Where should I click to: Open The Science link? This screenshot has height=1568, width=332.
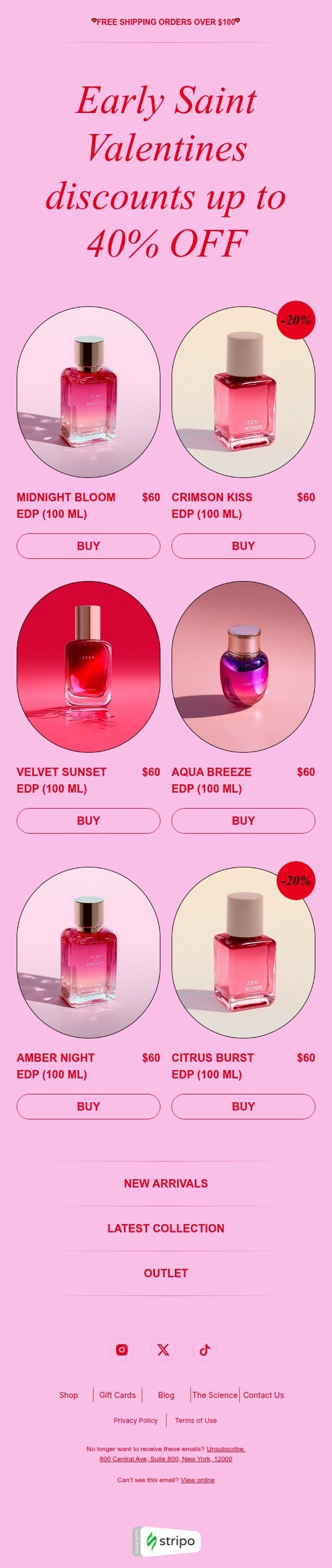pyautogui.click(x=215, y=1395)
